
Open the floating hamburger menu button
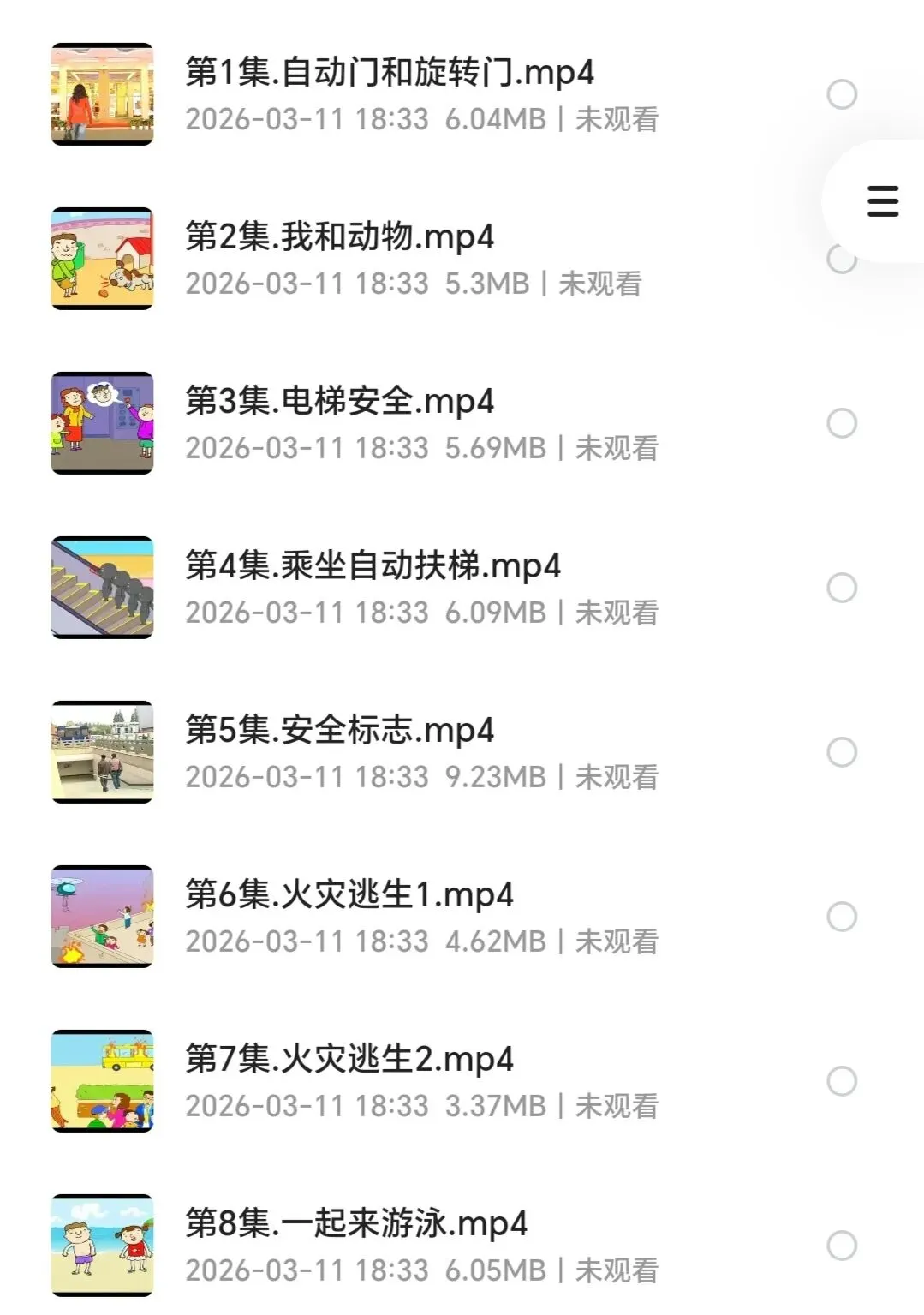[x=882, y=201]
